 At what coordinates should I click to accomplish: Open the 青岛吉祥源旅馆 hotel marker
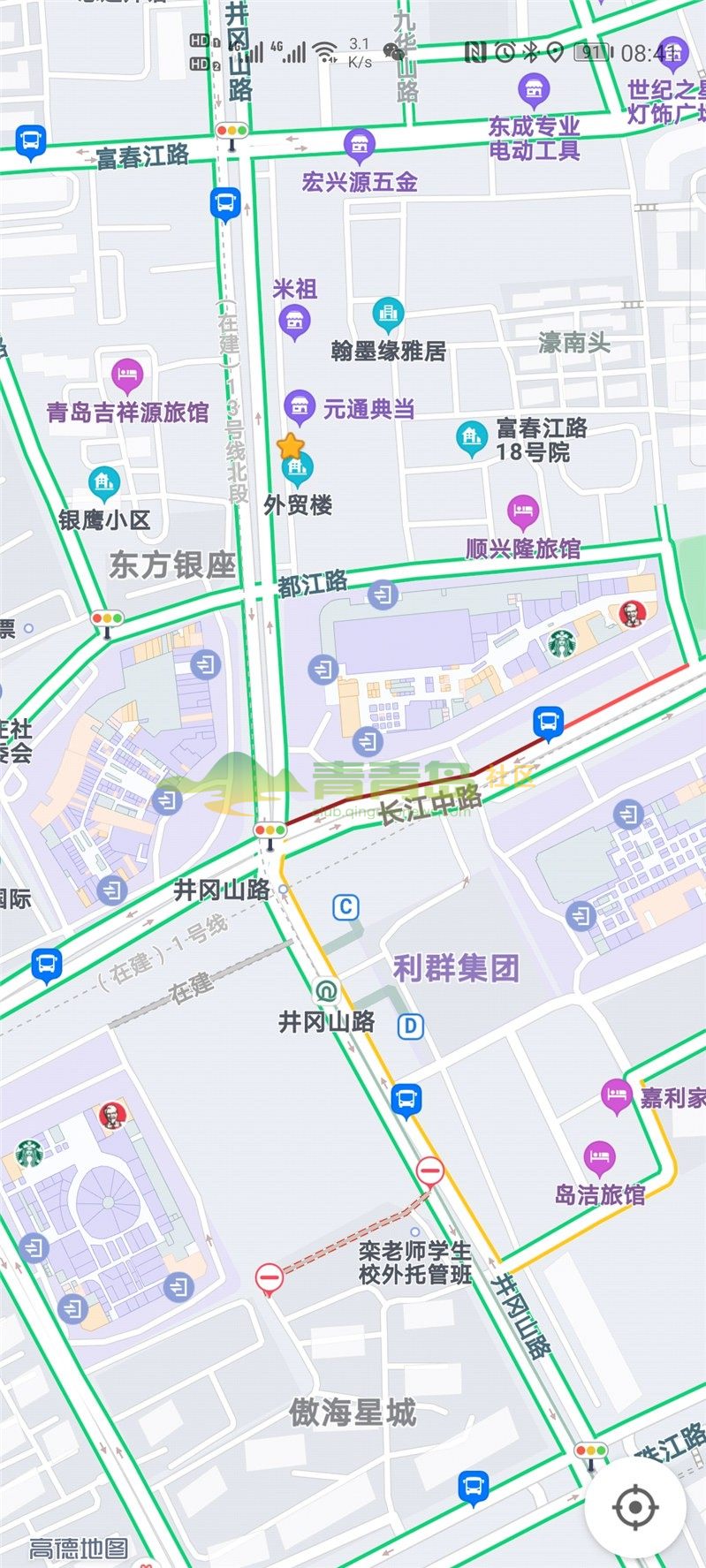[127, 376]
